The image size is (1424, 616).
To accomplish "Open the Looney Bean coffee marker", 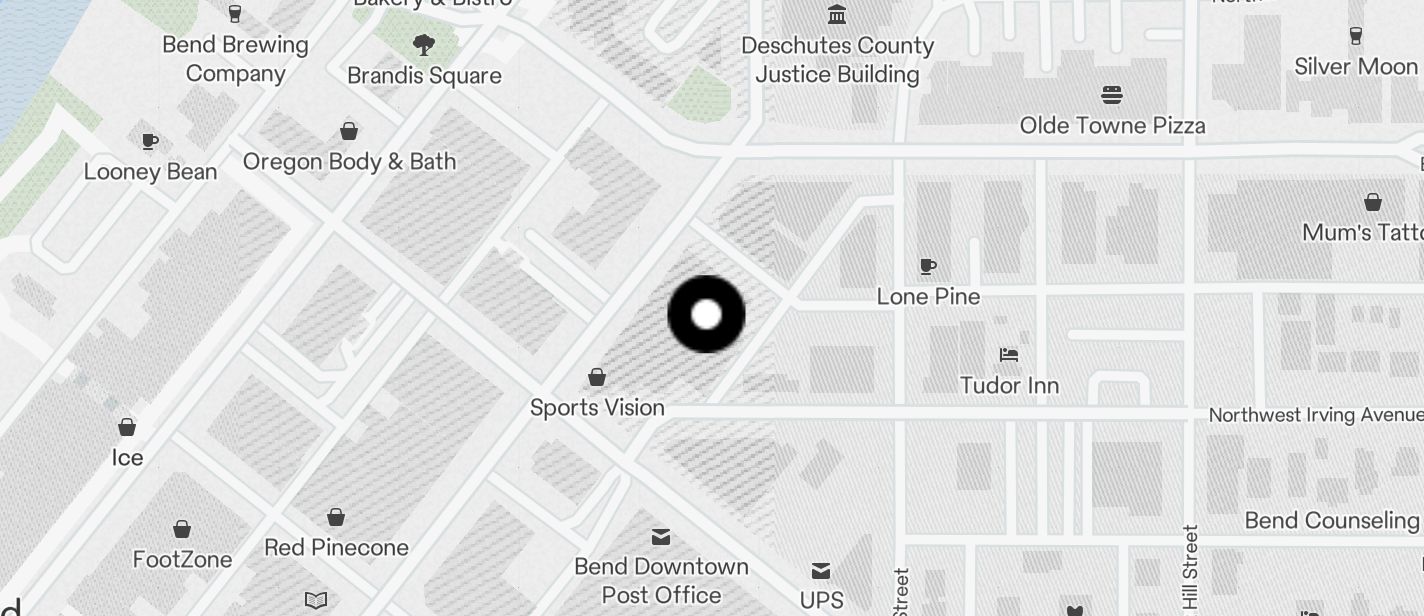I will coord(150,141).
